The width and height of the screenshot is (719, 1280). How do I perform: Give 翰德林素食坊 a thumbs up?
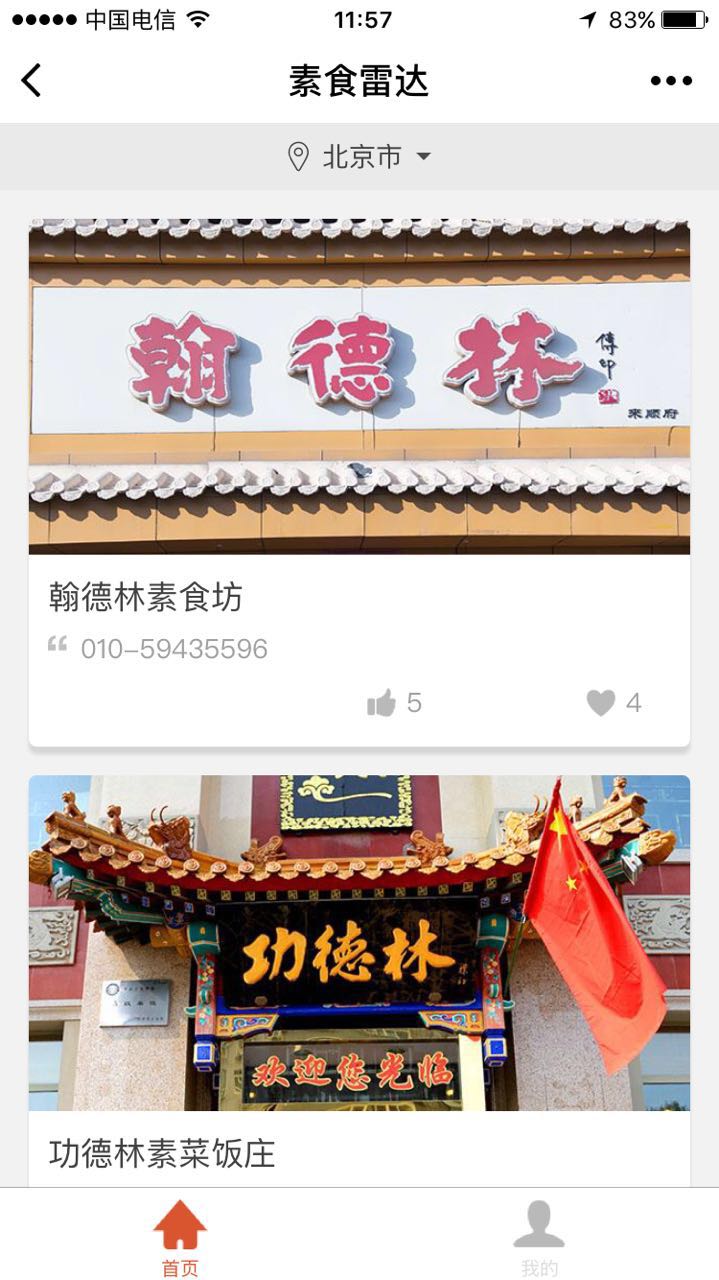pos(381,704)
